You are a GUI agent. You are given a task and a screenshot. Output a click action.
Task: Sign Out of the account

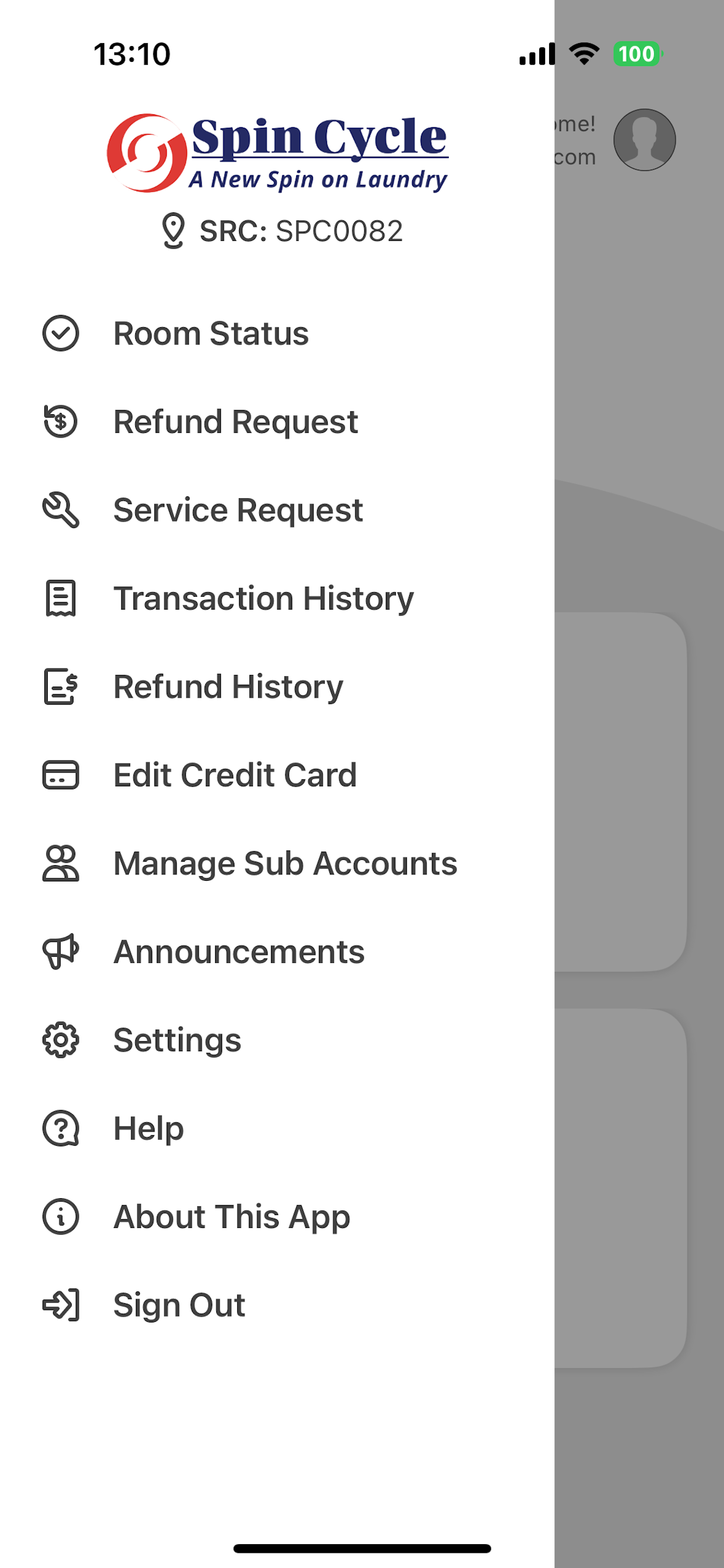[277, 1304]
